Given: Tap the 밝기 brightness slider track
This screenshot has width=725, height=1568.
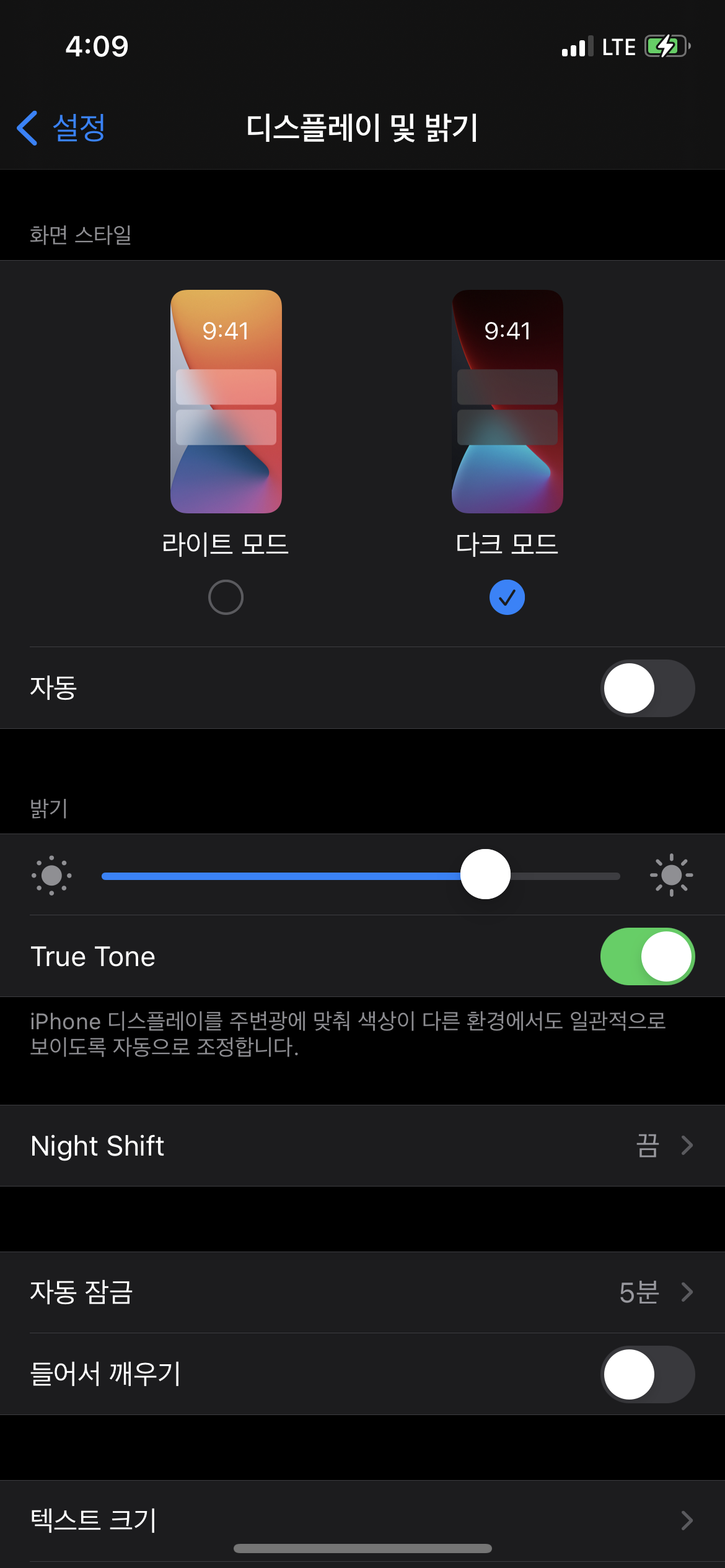Looking at the screenshot, I should (361, 876).
